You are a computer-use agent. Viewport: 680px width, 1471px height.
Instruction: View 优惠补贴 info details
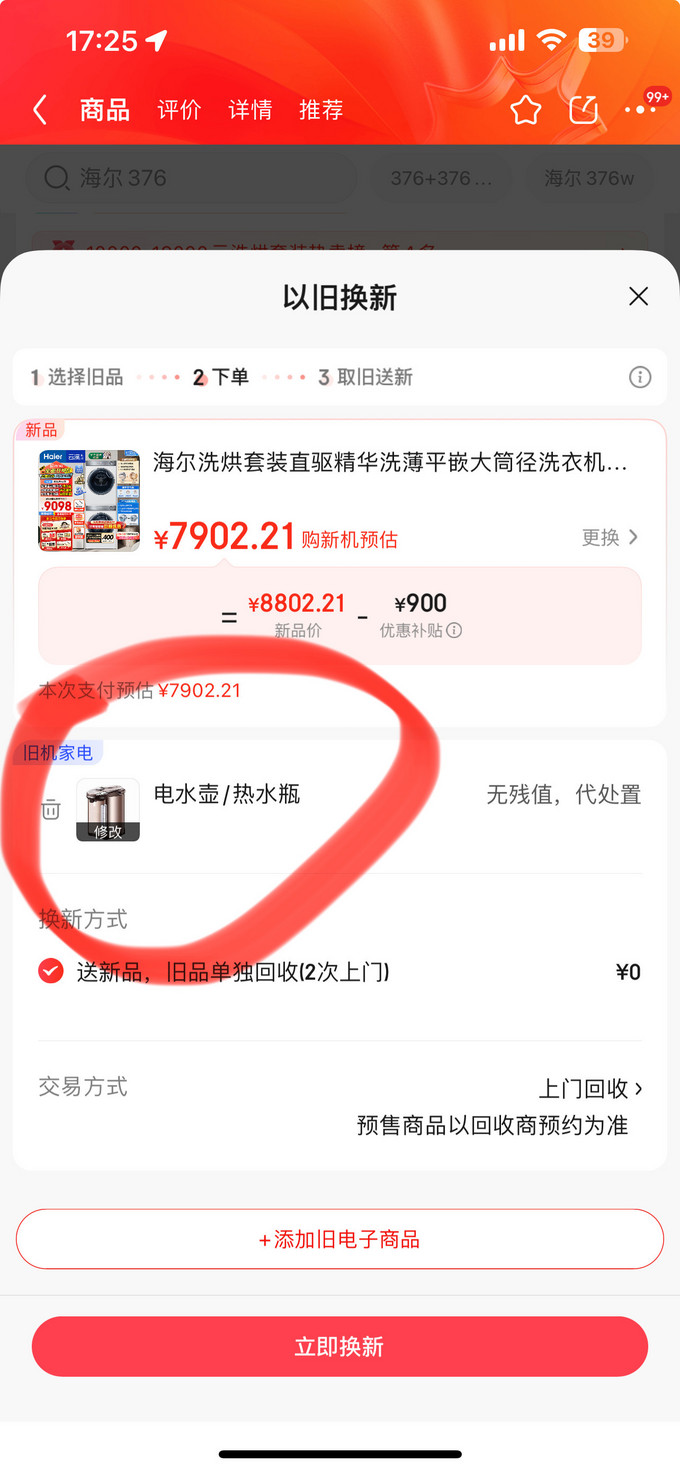(x=454, y=631)
